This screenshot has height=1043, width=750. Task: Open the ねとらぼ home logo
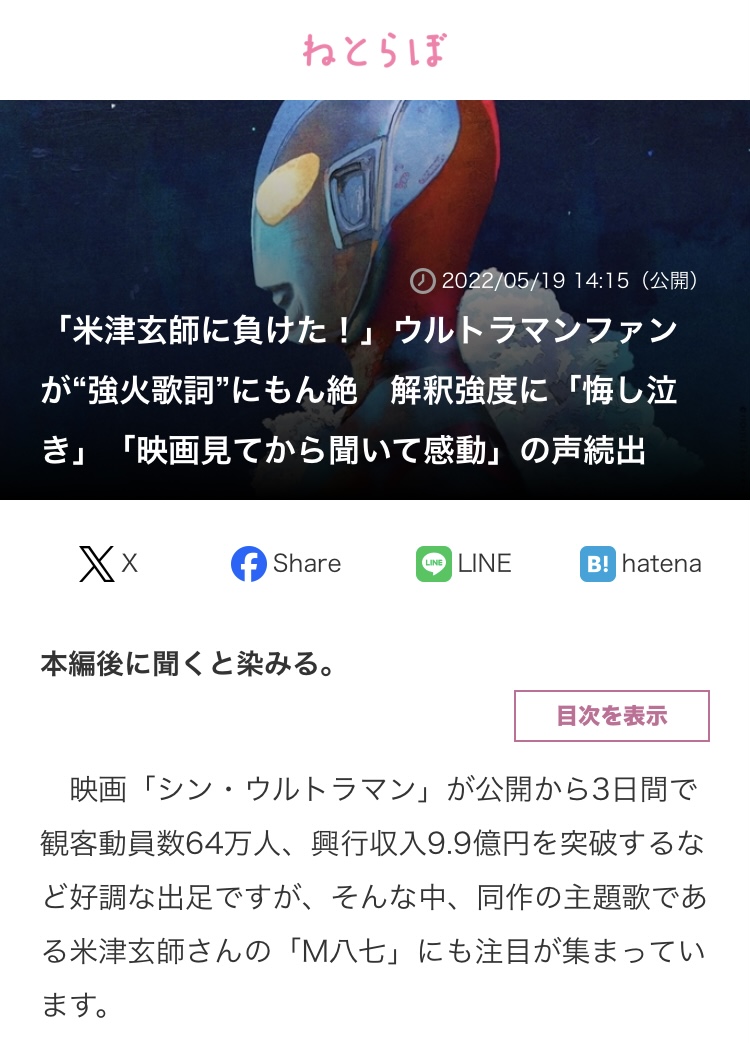[375, 49]
